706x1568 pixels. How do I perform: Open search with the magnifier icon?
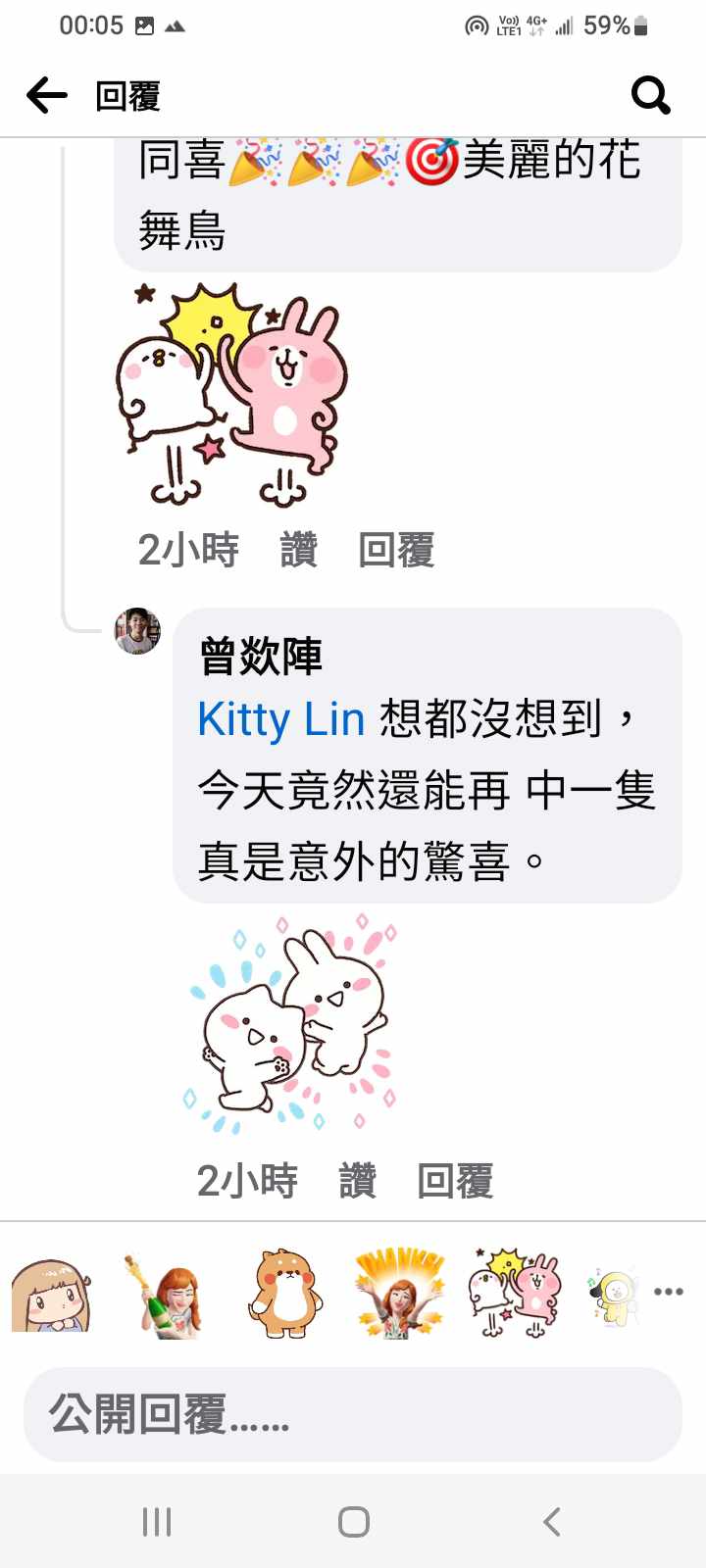650,96
